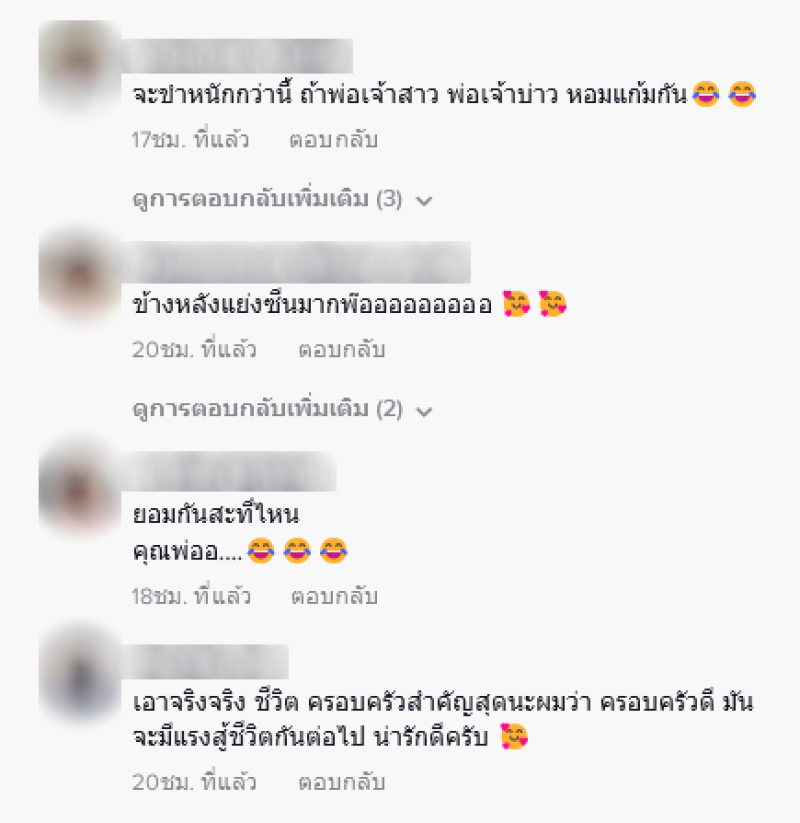800x823 pixels.
Task: Reply to the ข้างหลังแย่งซีนมากพ้ออ comment
Action: pos(341,350)
